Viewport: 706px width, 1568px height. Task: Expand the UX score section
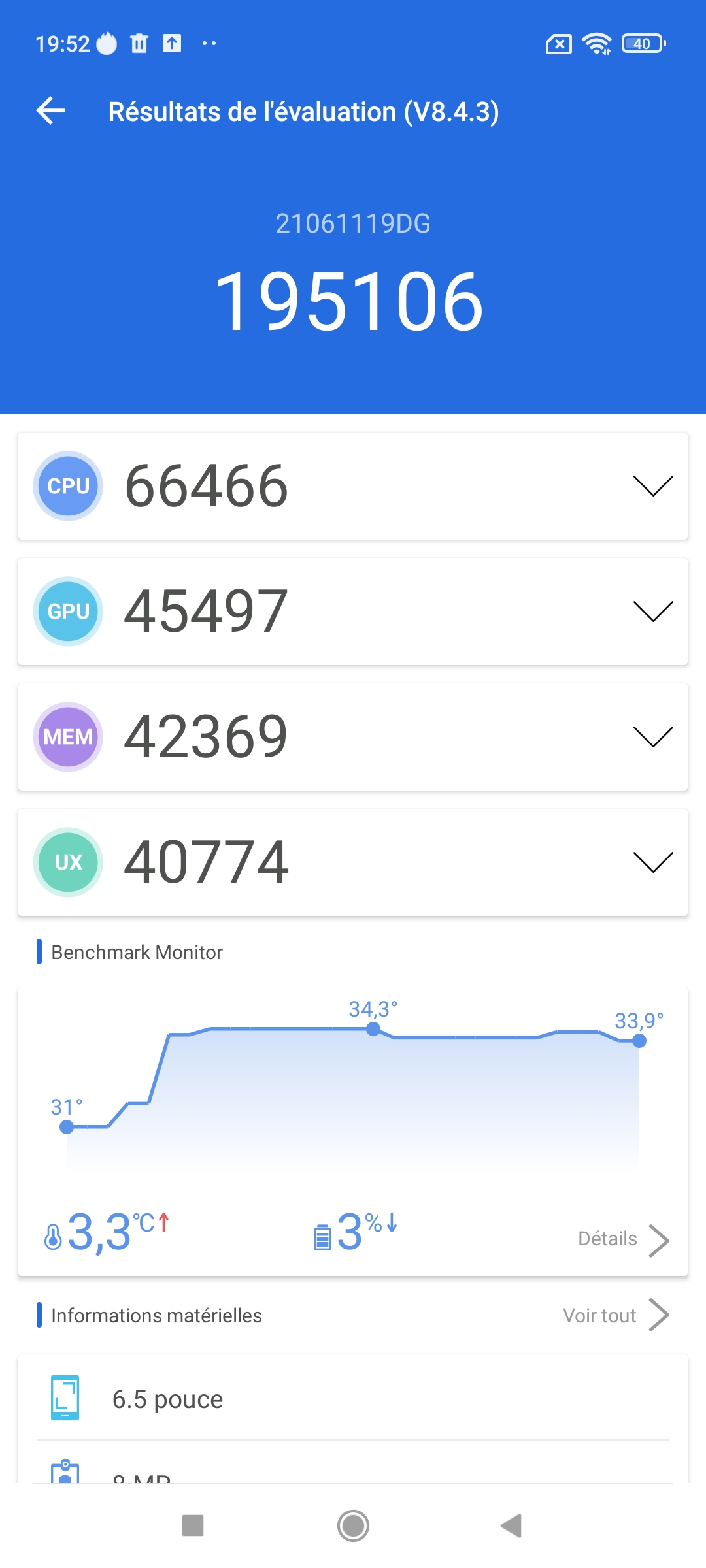click(x=652, y=862)
